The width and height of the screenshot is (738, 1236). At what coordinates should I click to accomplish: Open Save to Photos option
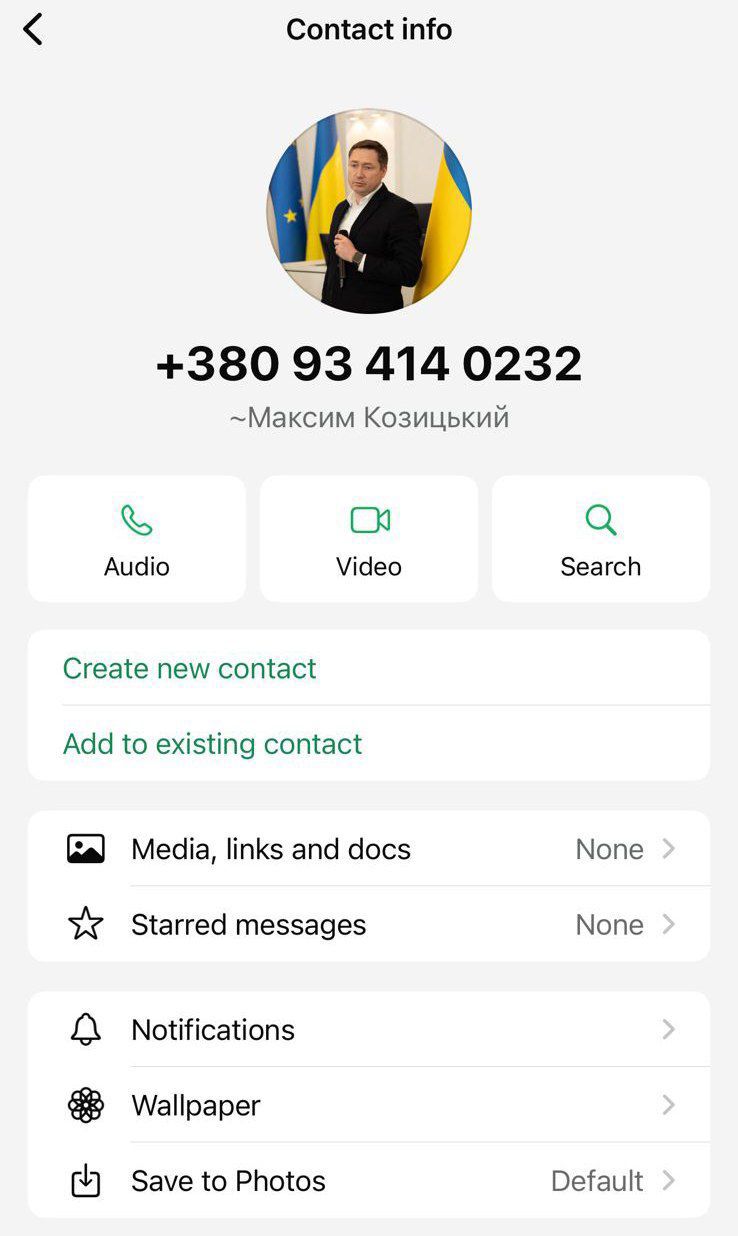(x=369, y=1180)
